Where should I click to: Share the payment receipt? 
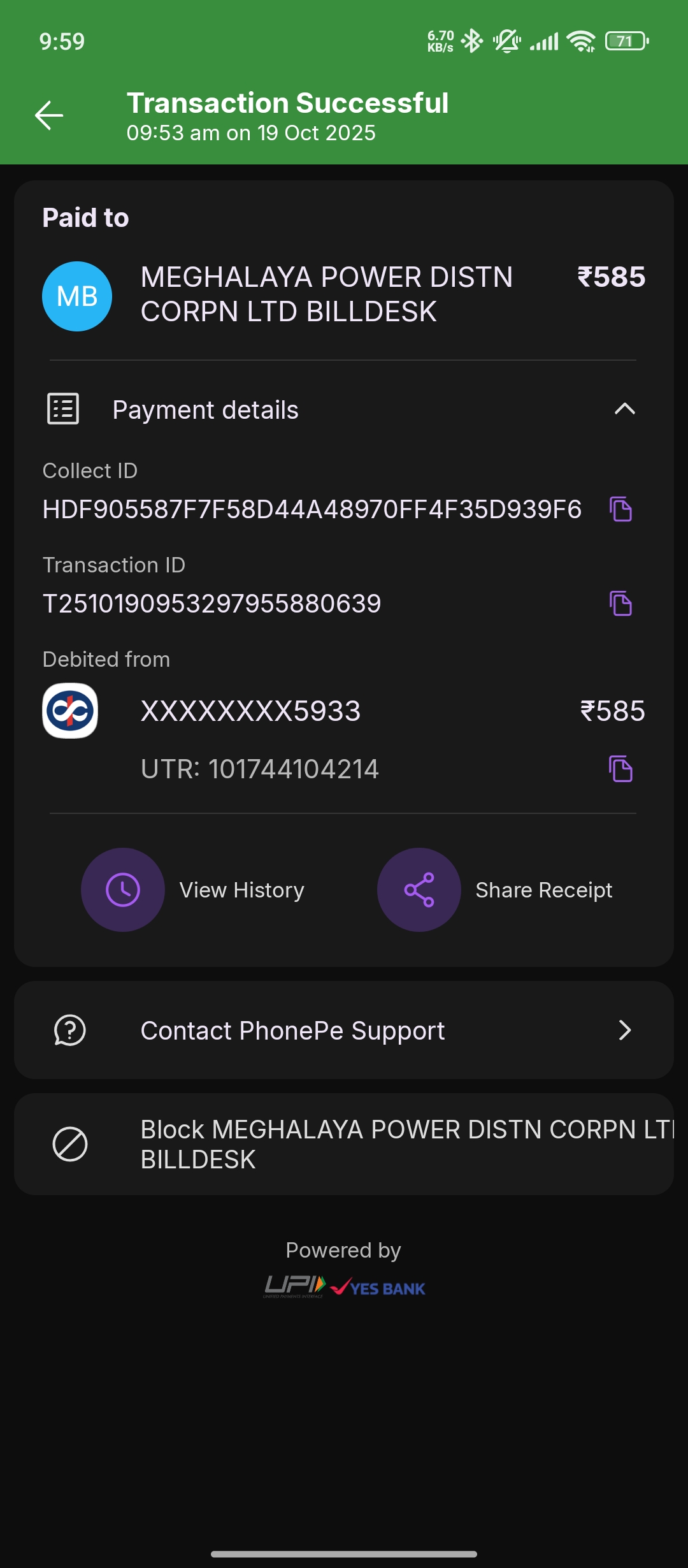click(419, 890)
